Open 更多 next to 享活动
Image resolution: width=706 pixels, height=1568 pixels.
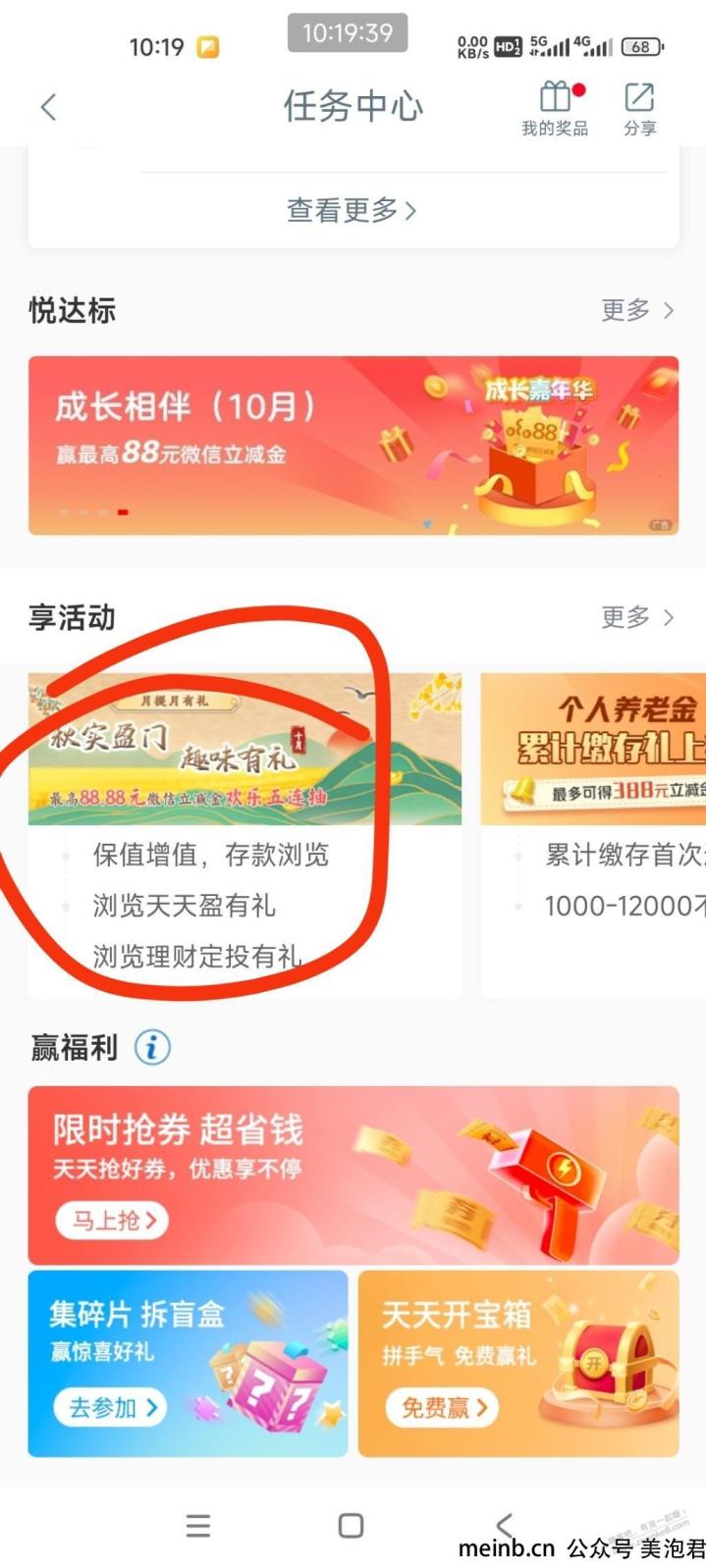click(637, 617)
